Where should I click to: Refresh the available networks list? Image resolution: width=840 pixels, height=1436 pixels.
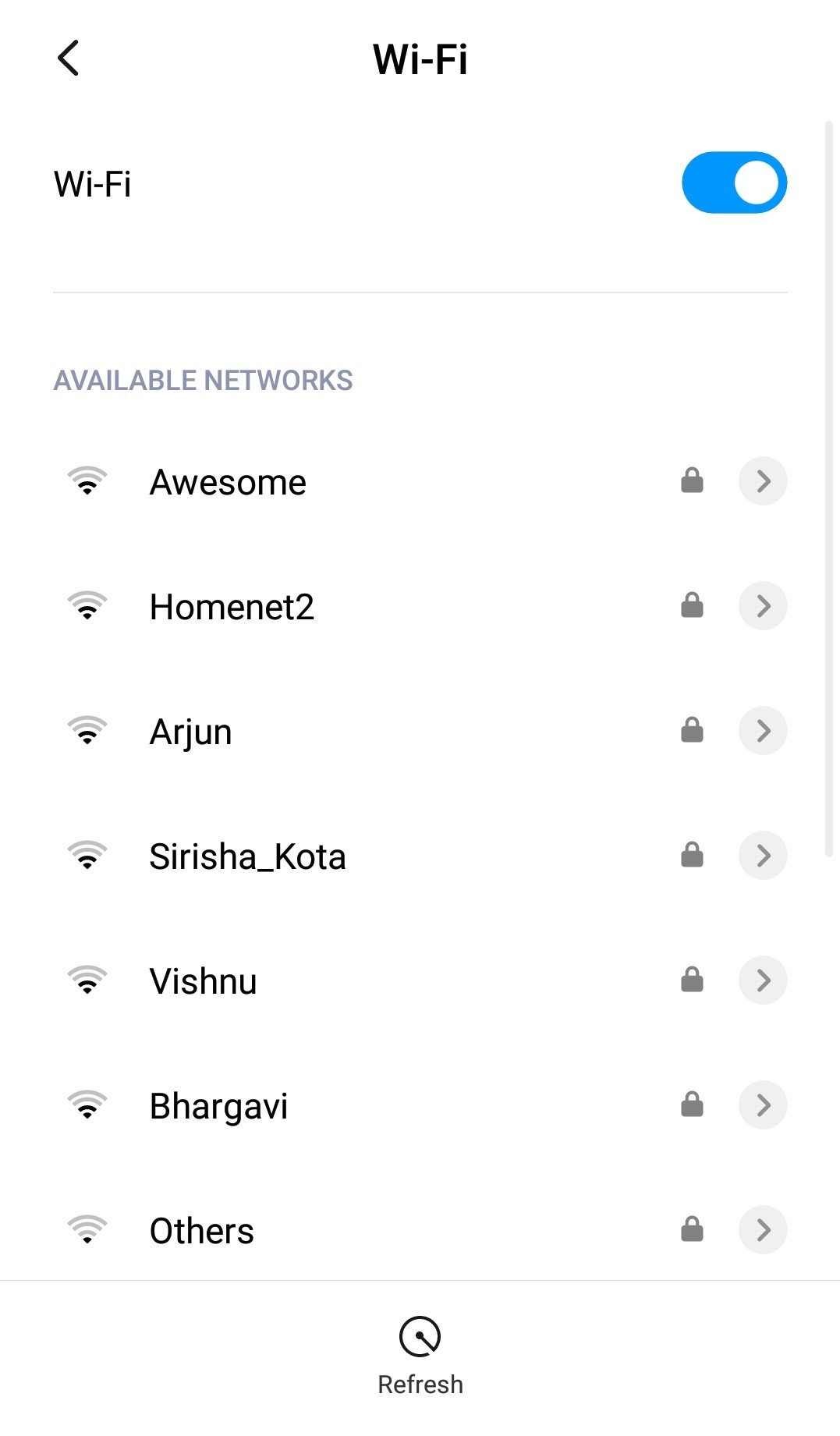(x=420, y=1356)
